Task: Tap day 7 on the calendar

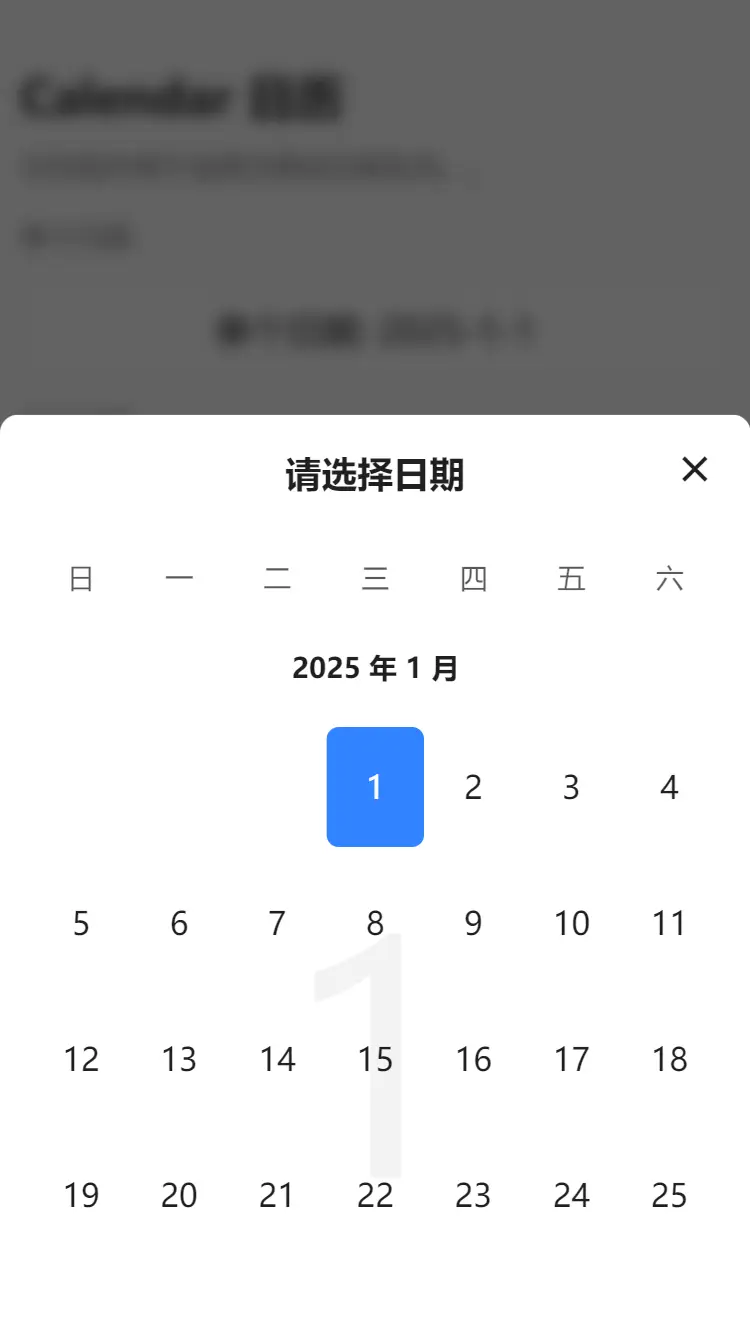Action: 277,923
